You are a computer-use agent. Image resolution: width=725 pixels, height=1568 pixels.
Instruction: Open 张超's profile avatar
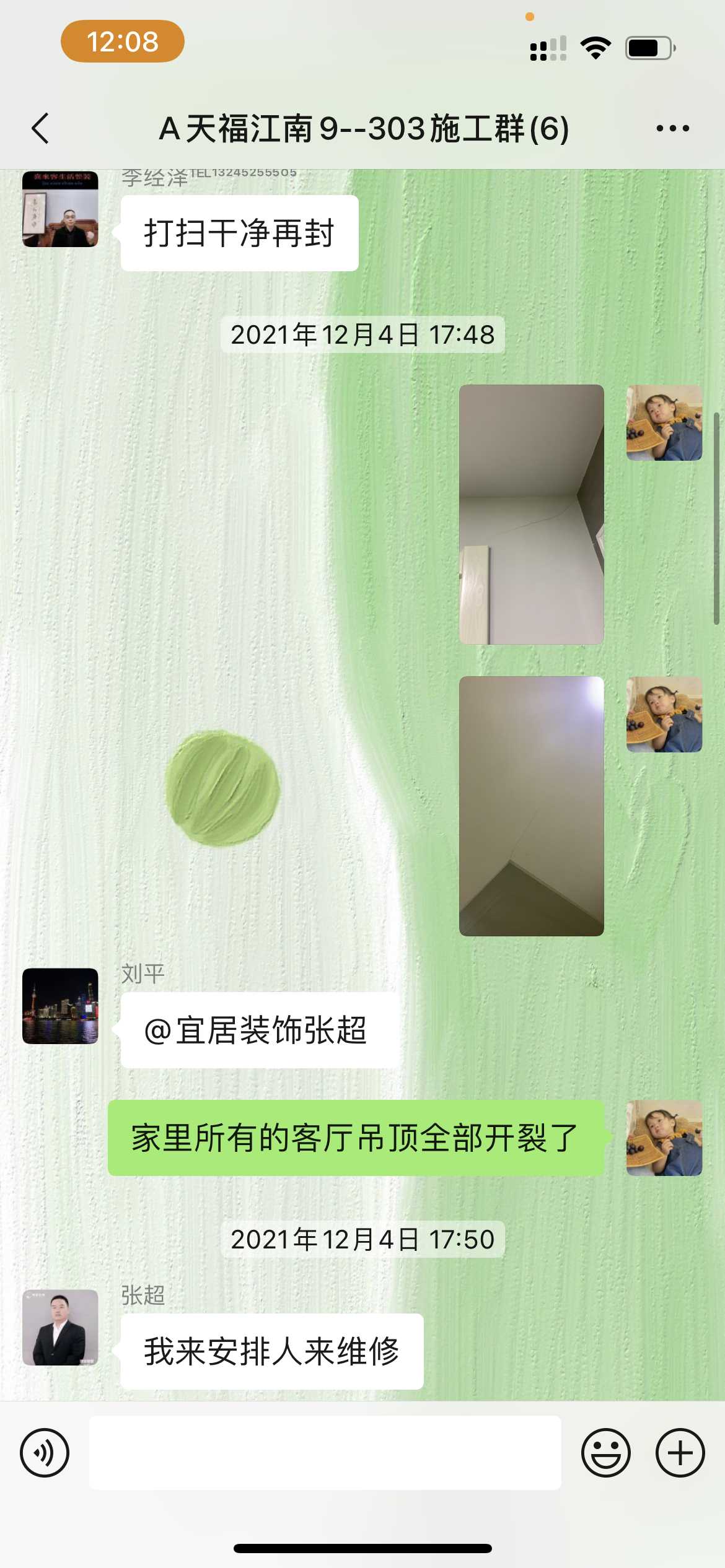coord(60,1327)
